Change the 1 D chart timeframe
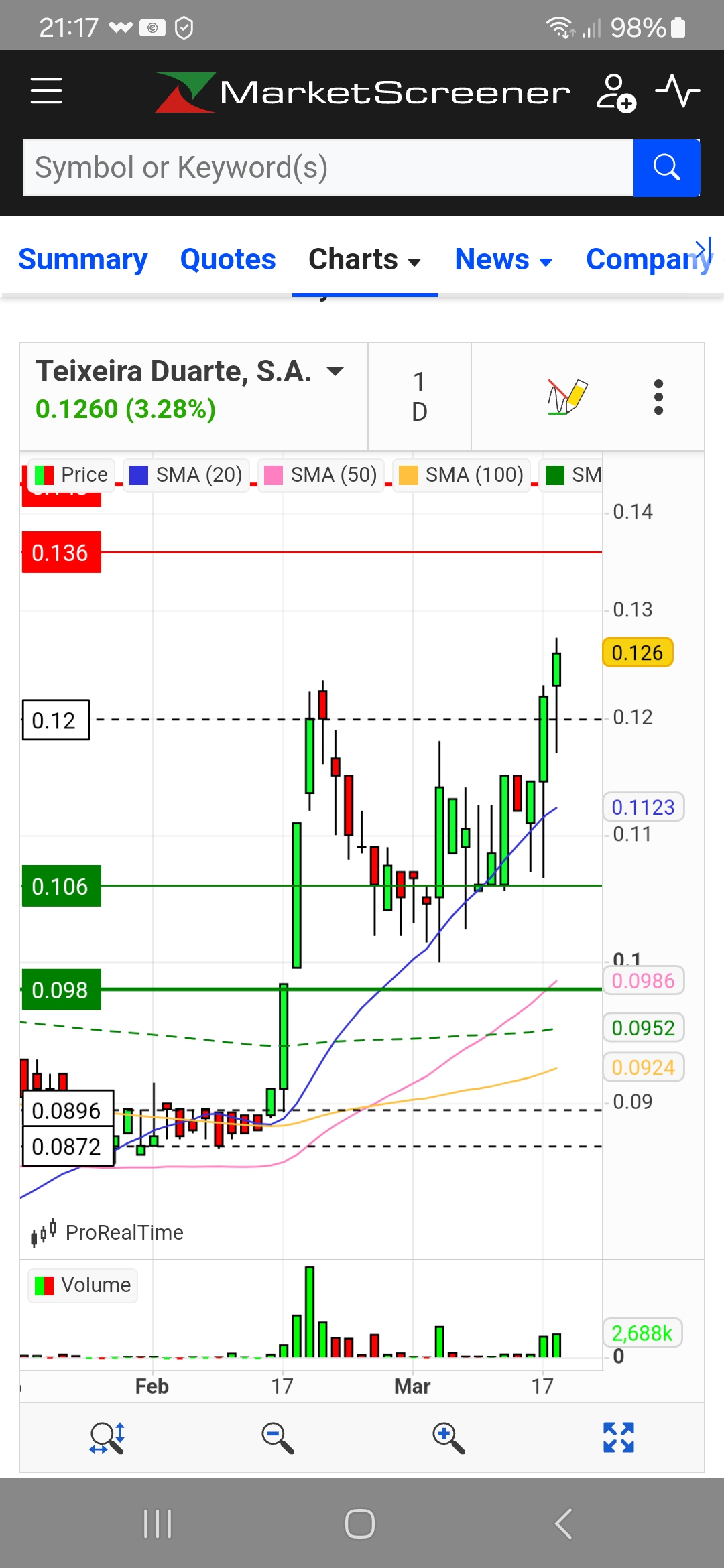 (419, 397)
